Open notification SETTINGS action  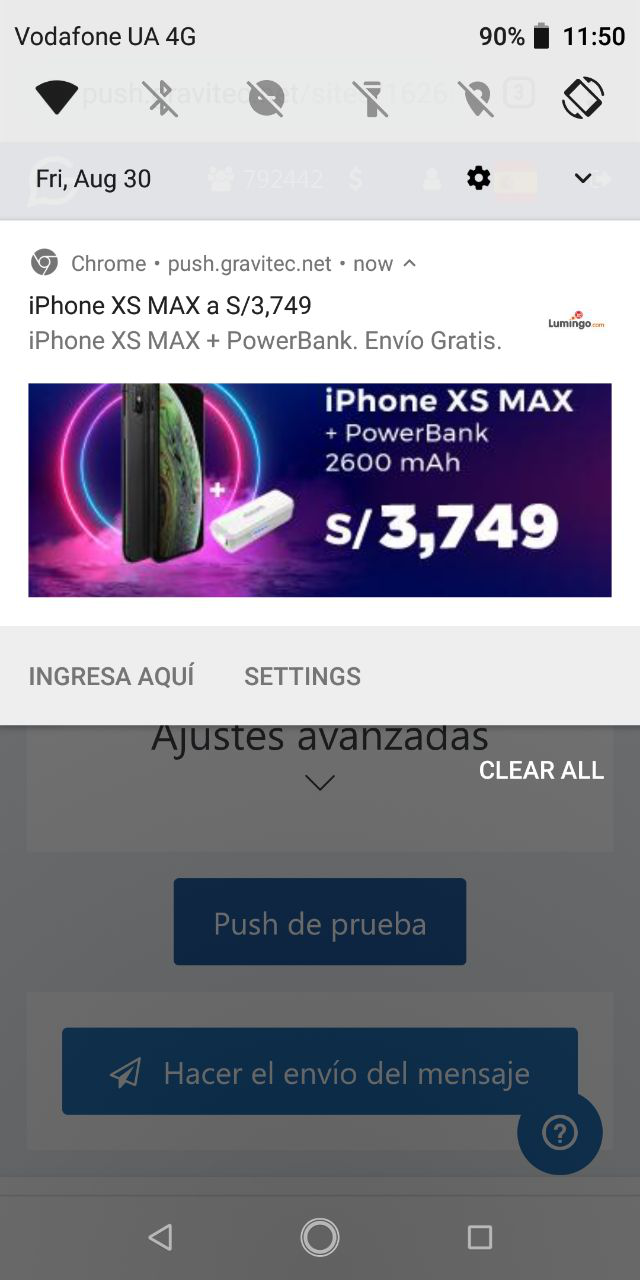point(302,676)
